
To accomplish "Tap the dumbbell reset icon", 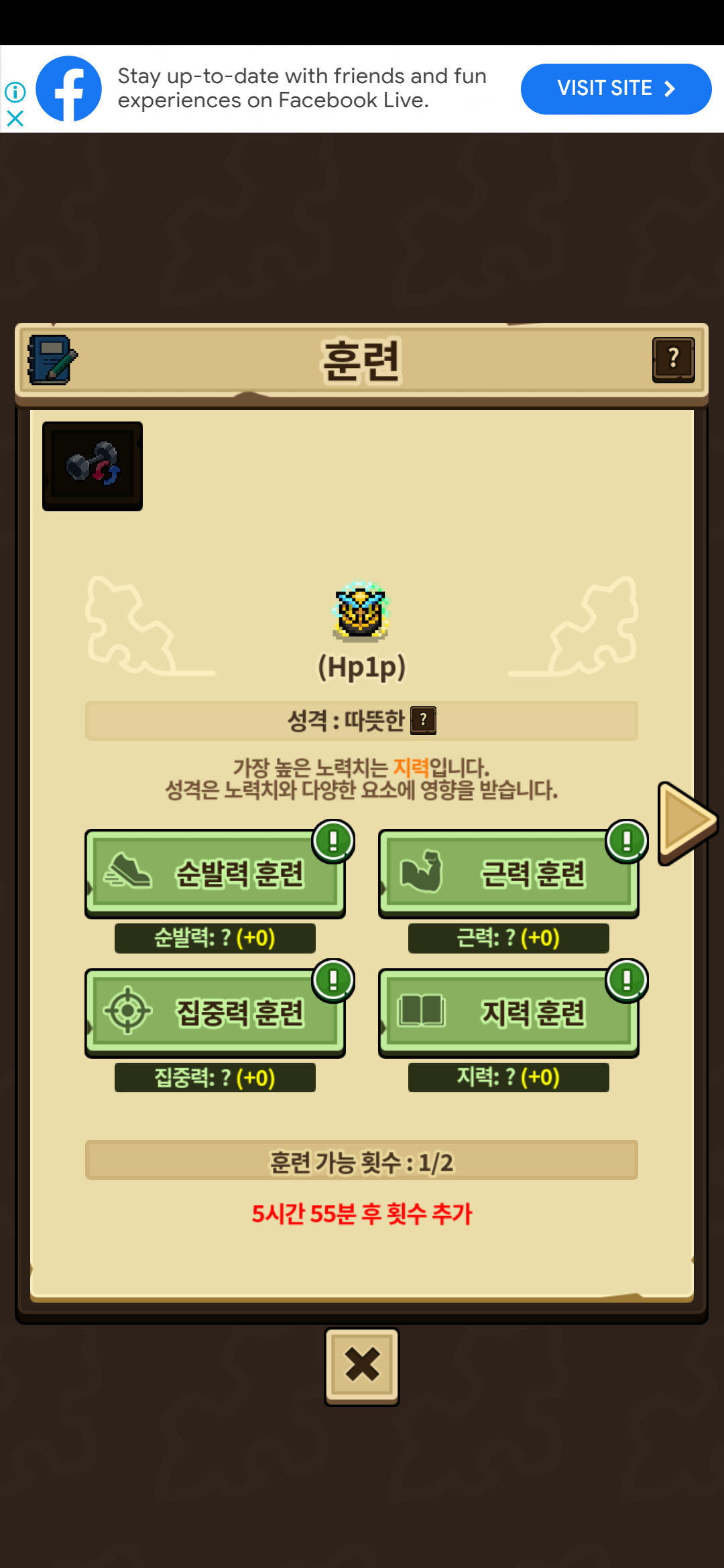I will (93, 466).
